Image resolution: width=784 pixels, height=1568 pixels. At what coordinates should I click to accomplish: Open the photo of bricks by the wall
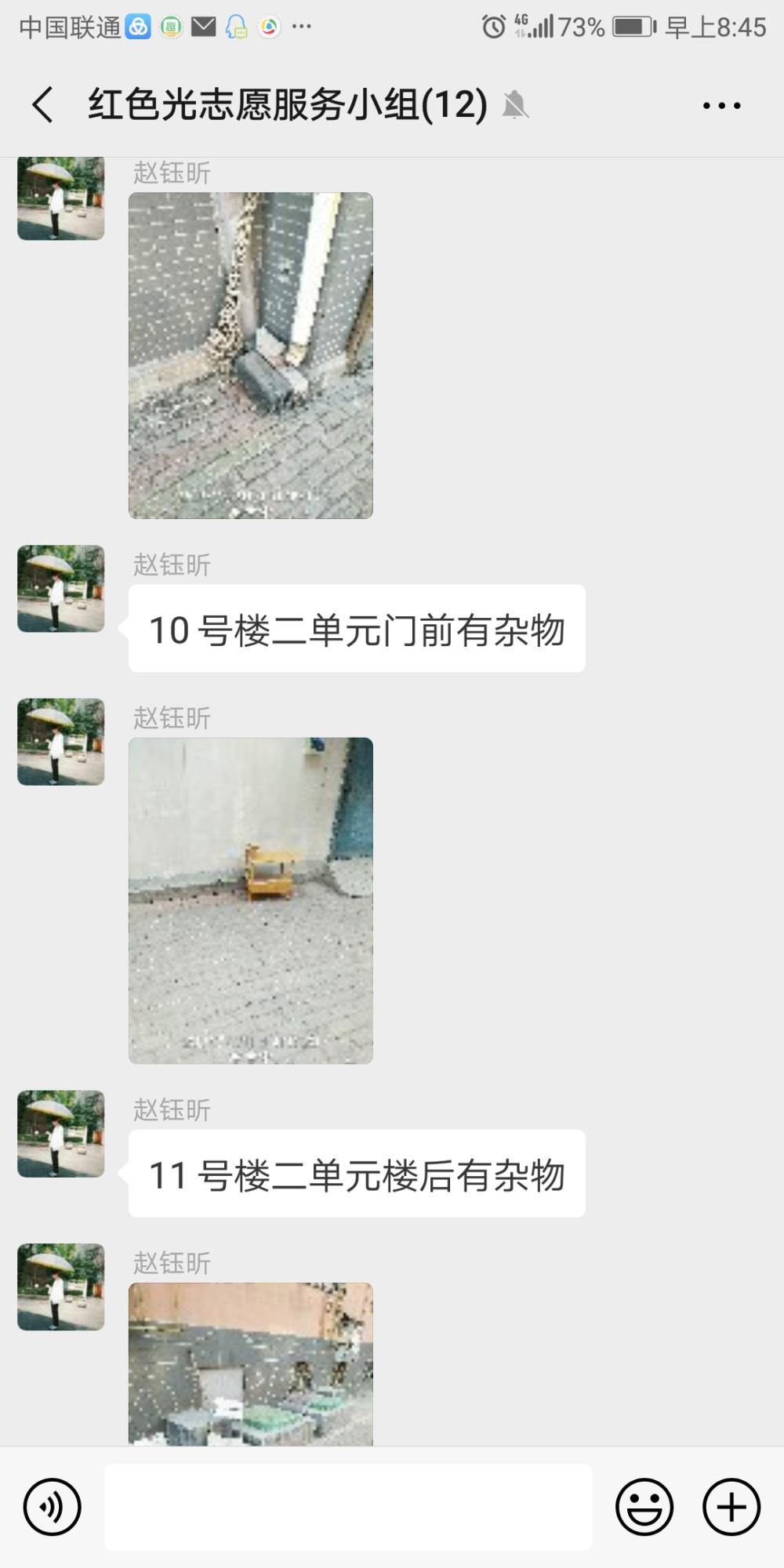pos(251,355)
